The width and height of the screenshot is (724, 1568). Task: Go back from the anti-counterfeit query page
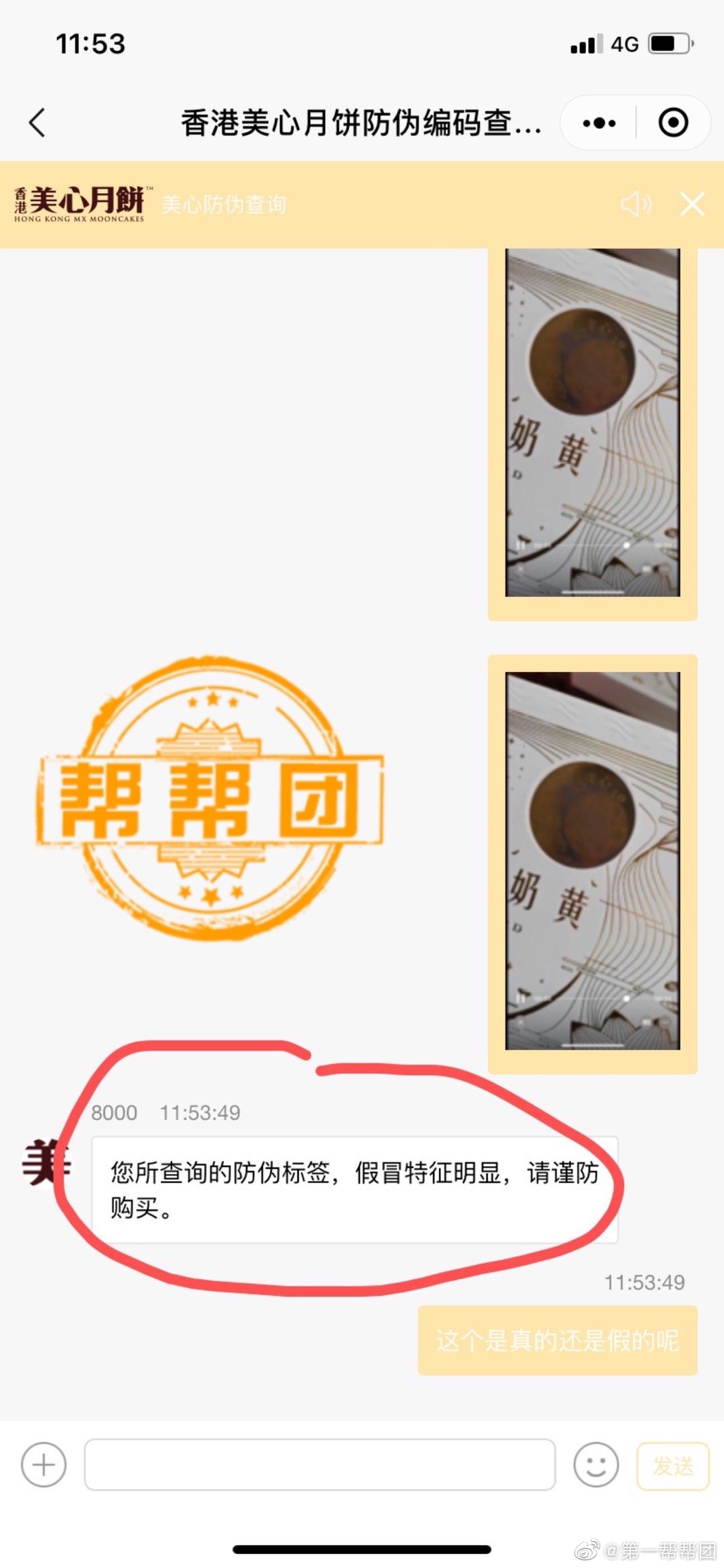click(x=38, y=123)
